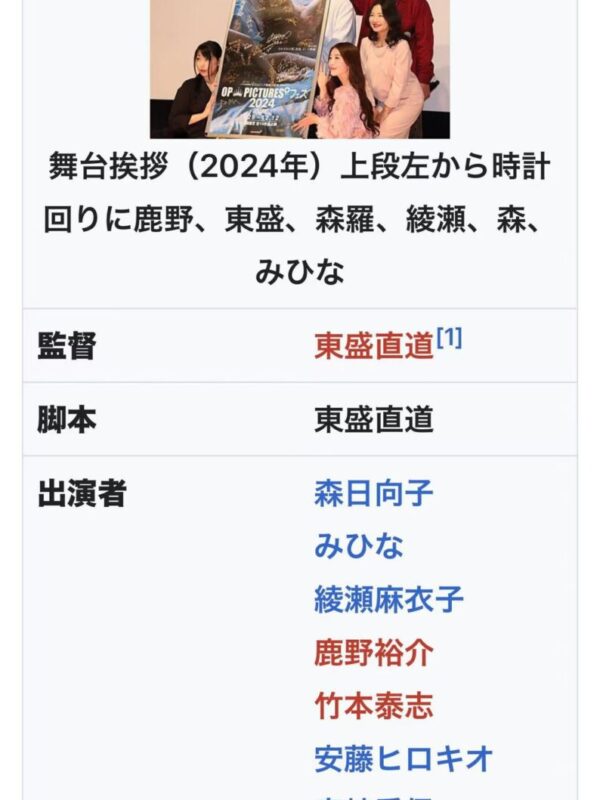Enlarge the stage greeting photo

[299, 68]
